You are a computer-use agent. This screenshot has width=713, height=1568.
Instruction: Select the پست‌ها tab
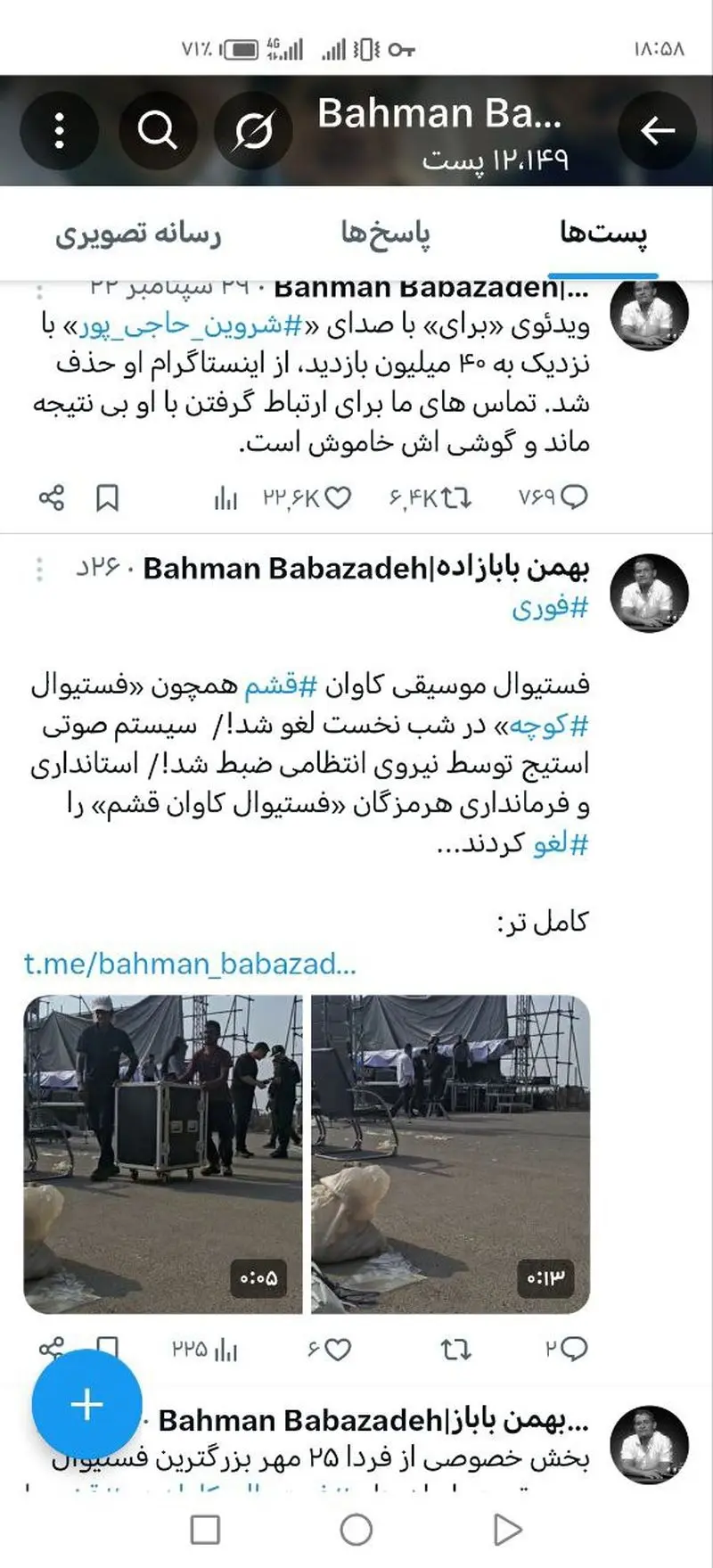[x=603, y=234]
